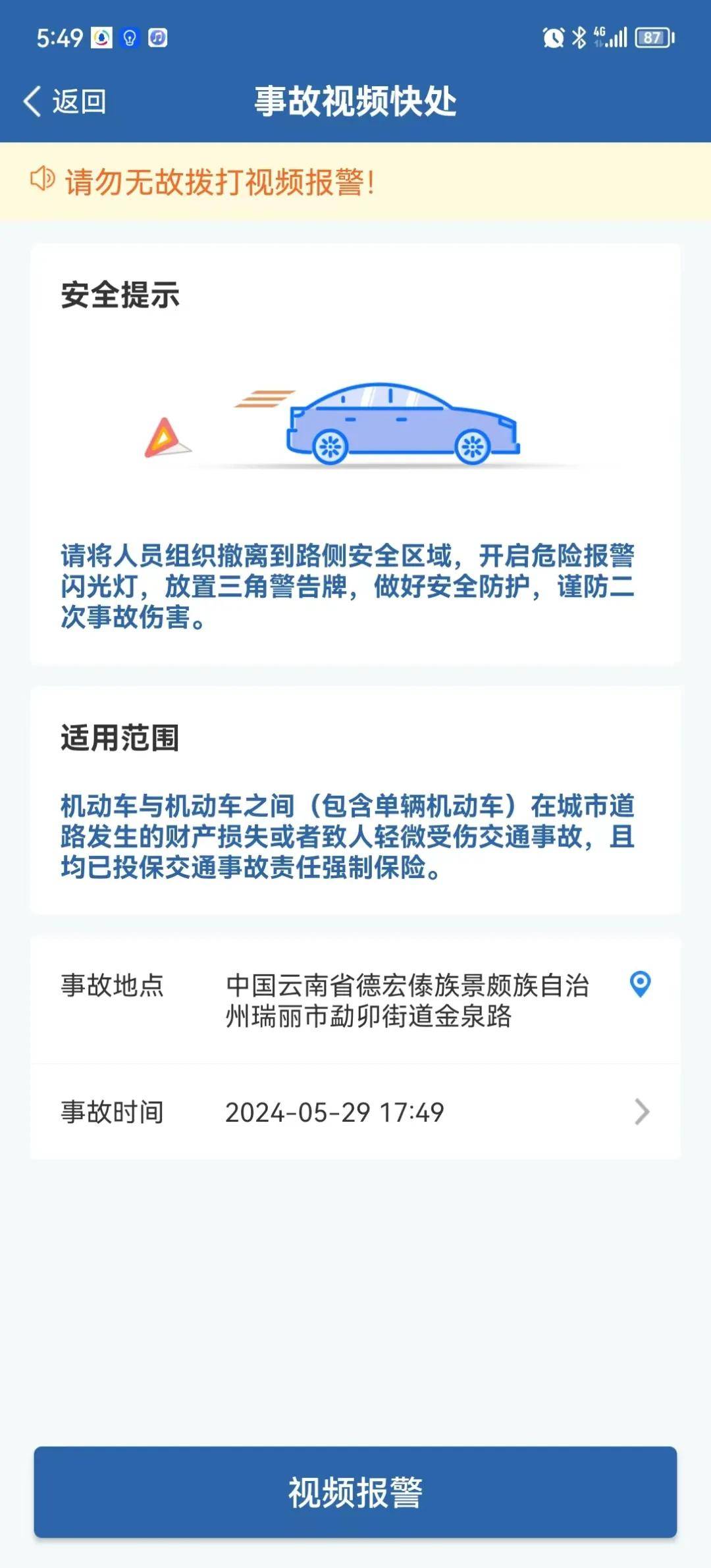Click the battery indicator showing 87
The width and height of the screenshot is (711, 1568).
[x=652, y=38]
